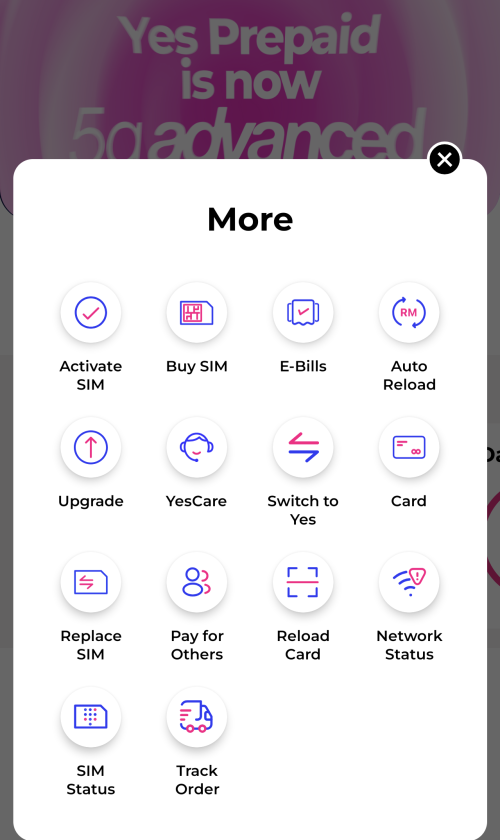The width and height of the screenshot is (500, 840).
Task: Close the More dialog
Action: [444, 159]
